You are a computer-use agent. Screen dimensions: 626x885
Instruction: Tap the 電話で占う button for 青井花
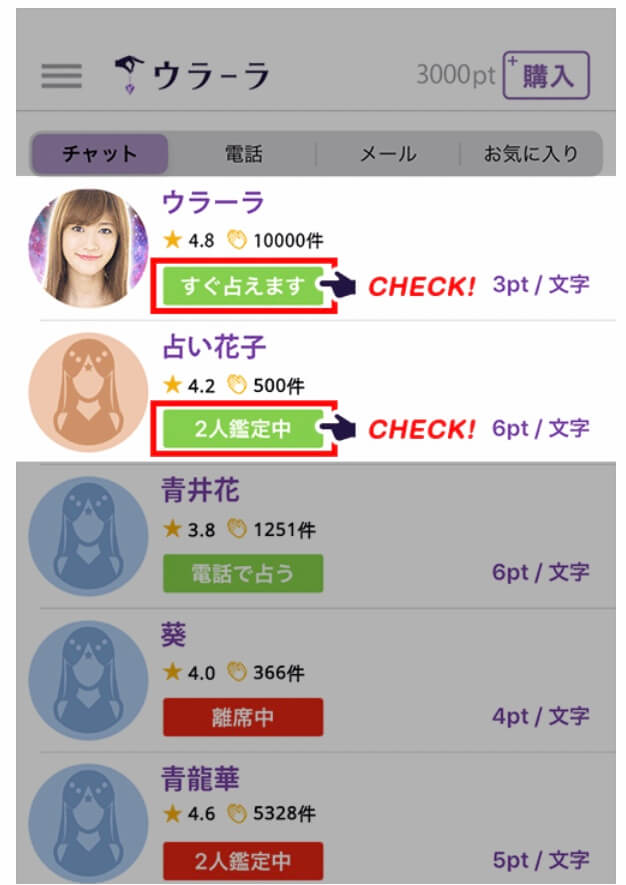click(242, 573)
